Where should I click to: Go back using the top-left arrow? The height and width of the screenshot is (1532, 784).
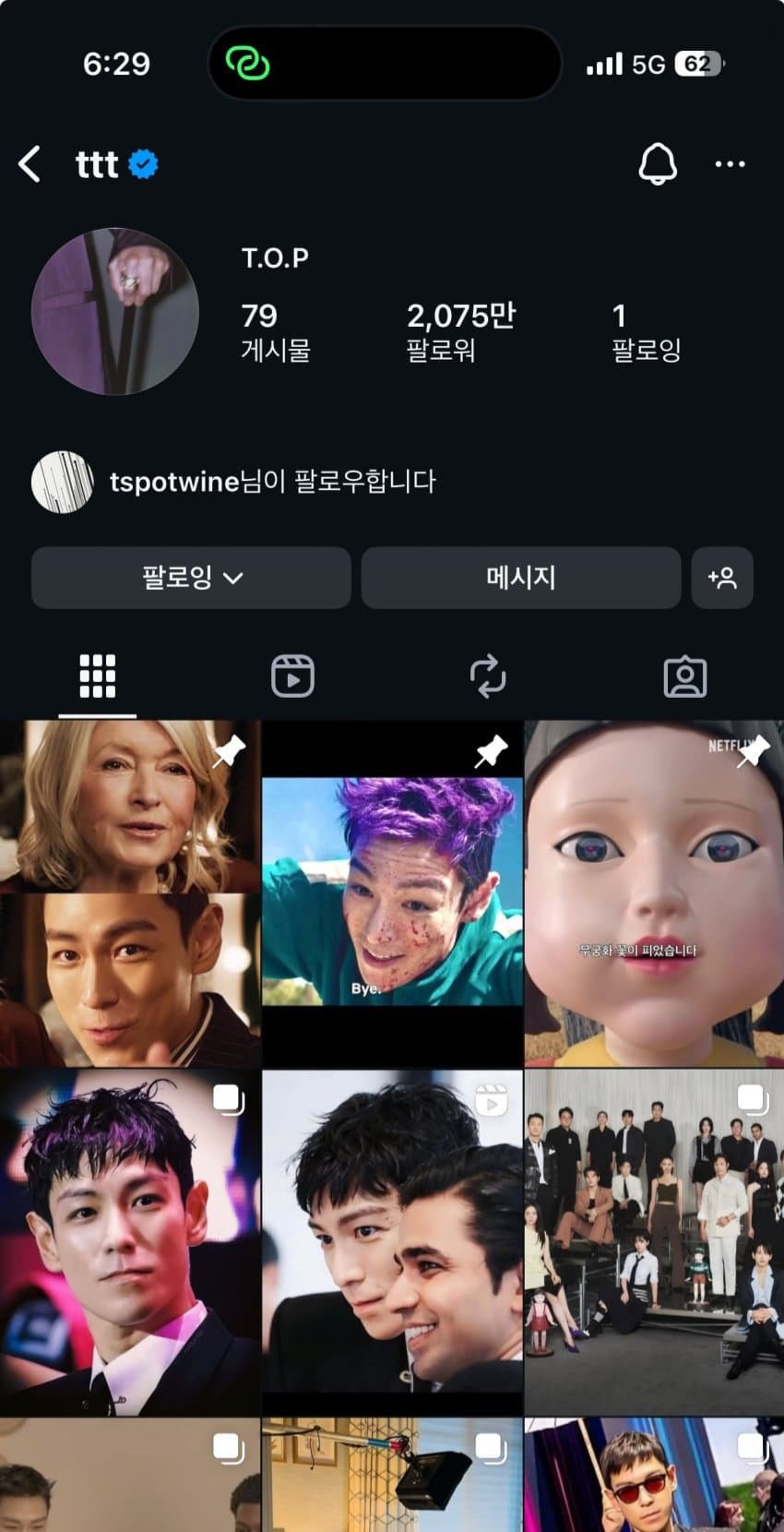tap(30, 164)
